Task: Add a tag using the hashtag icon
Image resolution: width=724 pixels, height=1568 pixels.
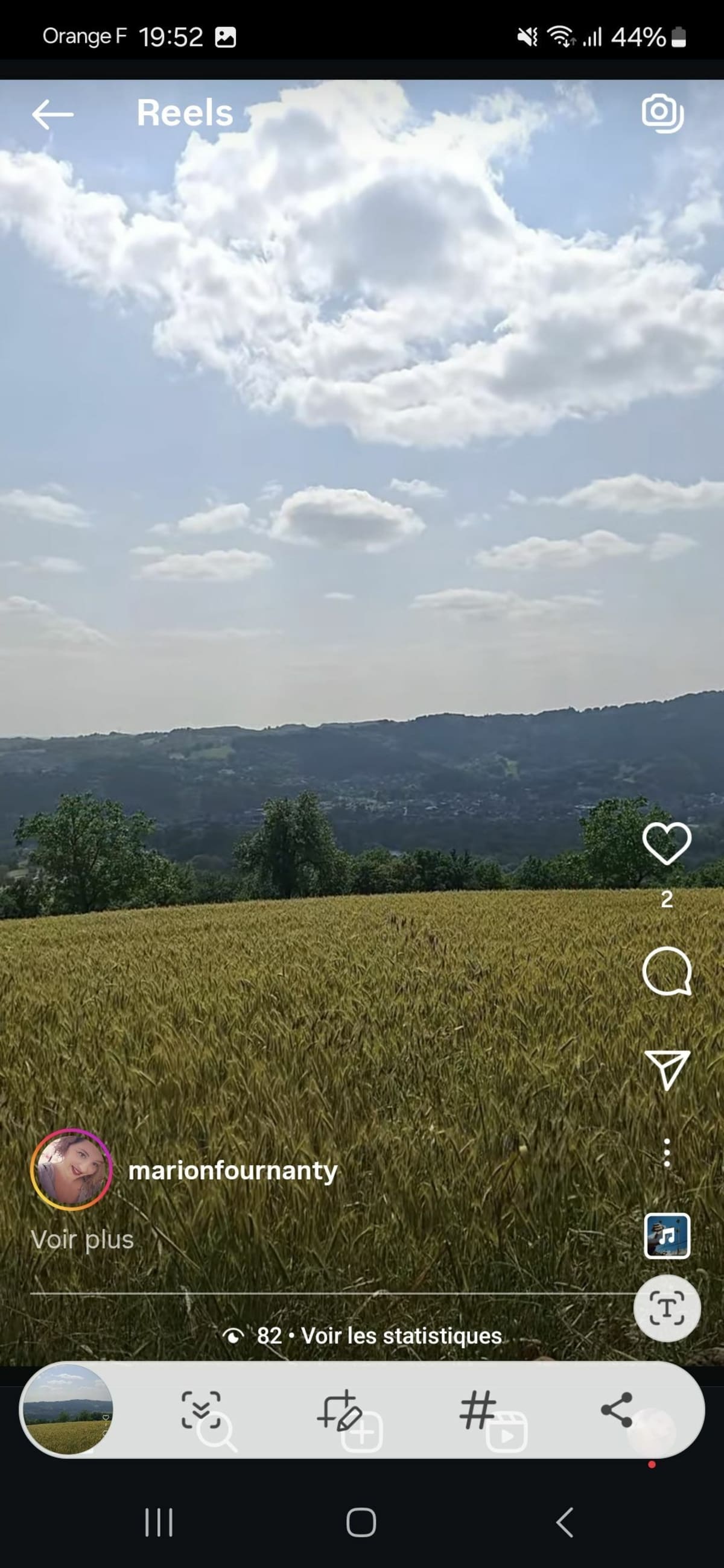Action: coord(477,1409)
